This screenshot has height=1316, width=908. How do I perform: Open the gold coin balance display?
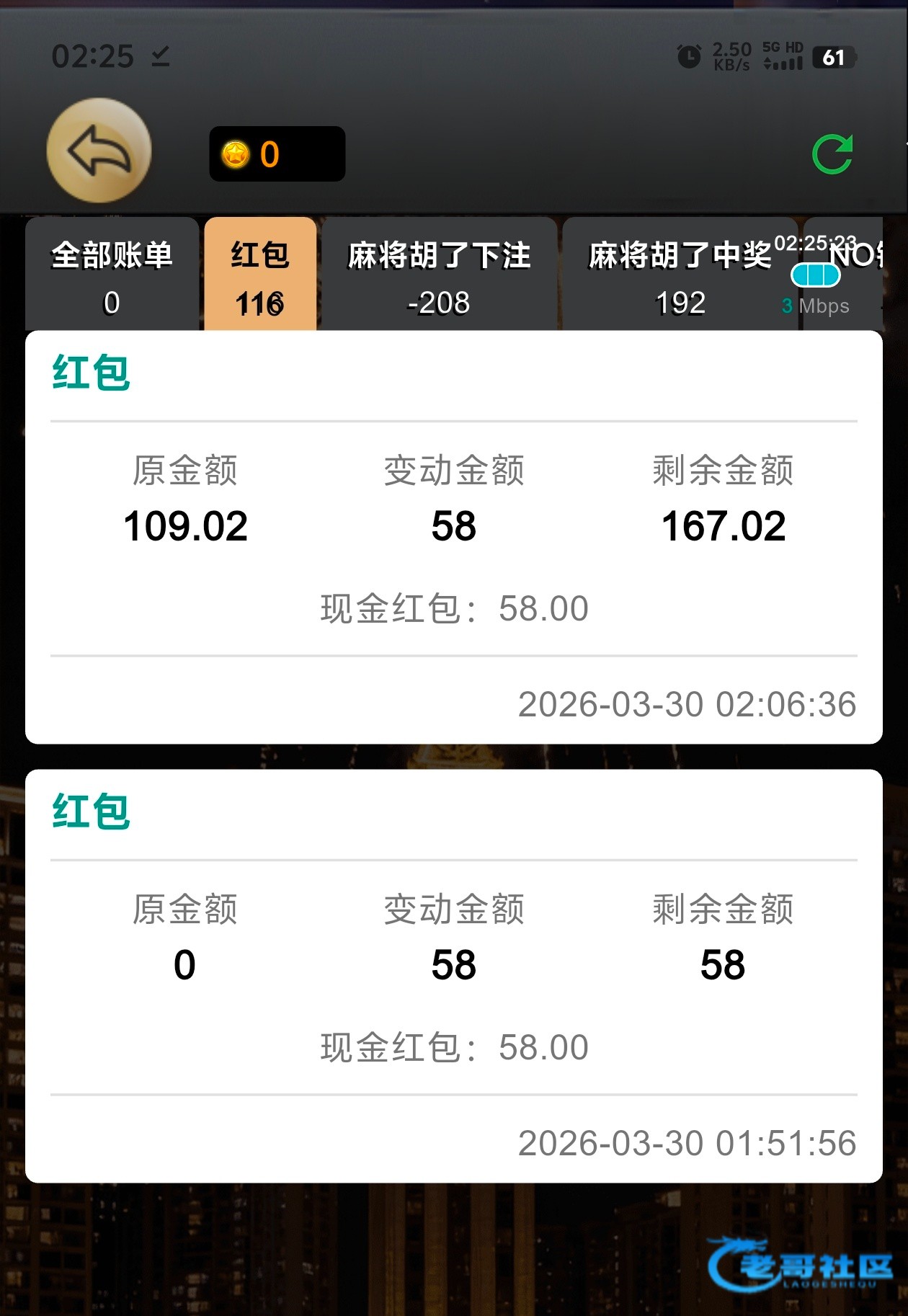coord(277,154)
